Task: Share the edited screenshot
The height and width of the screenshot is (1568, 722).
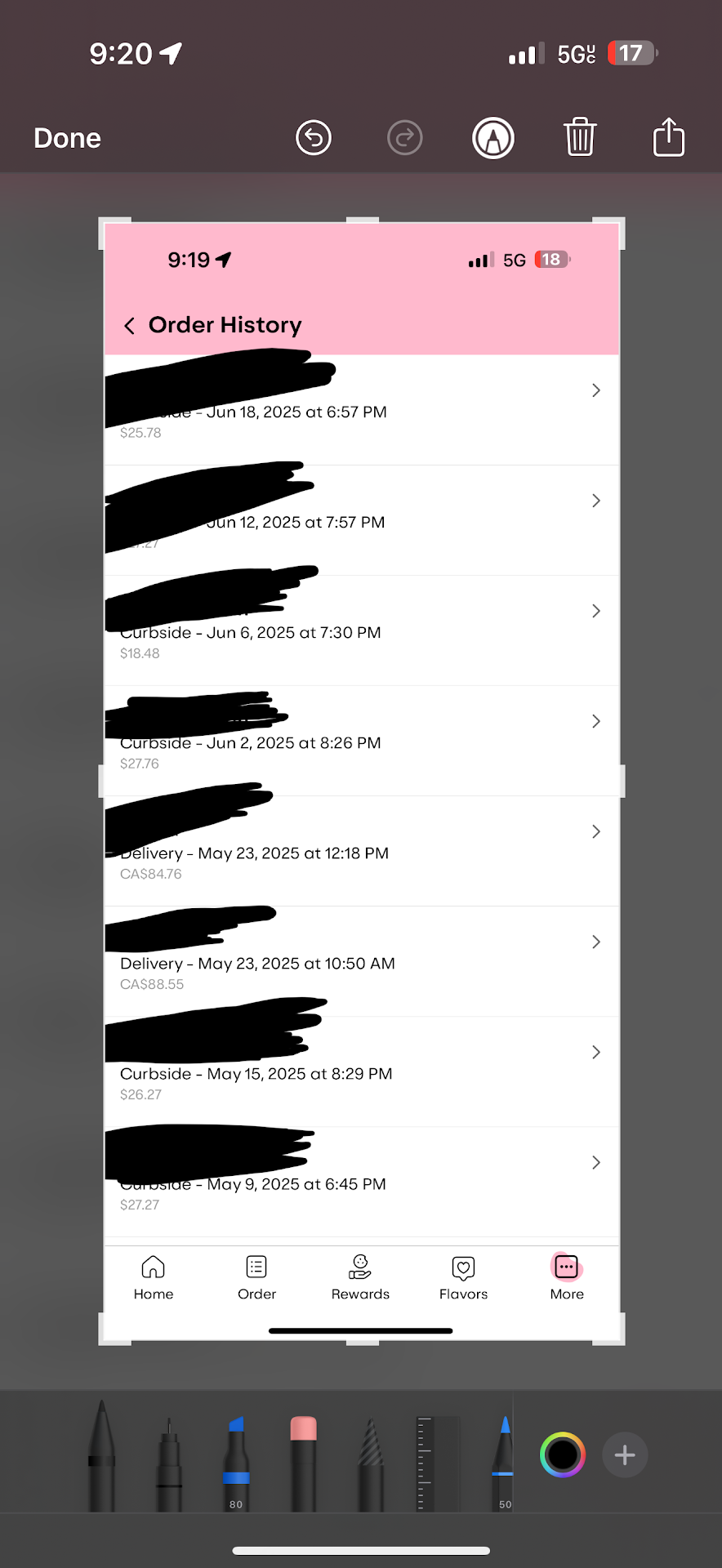Action: click(x=668, y=136)
